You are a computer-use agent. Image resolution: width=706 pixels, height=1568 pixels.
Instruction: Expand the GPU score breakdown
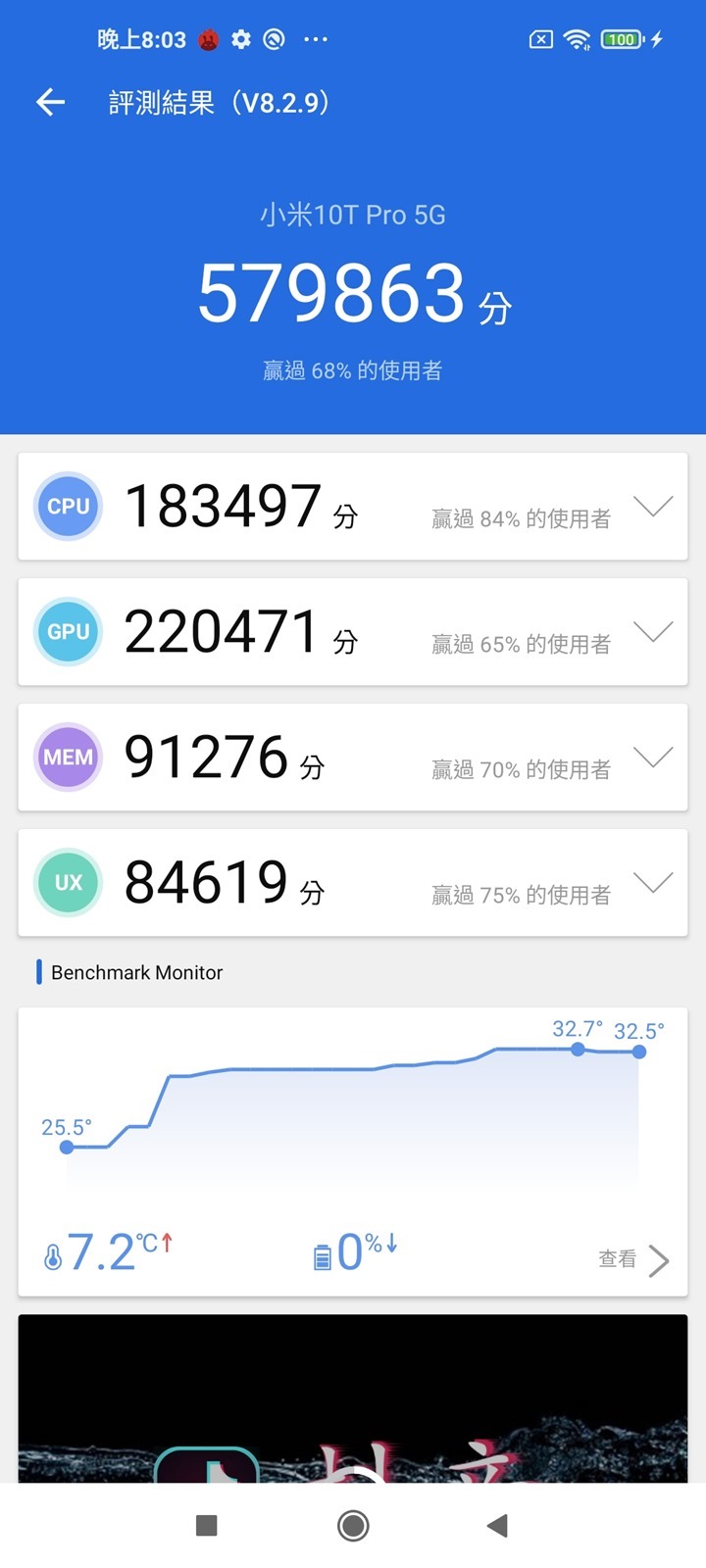tap(653, 632)
